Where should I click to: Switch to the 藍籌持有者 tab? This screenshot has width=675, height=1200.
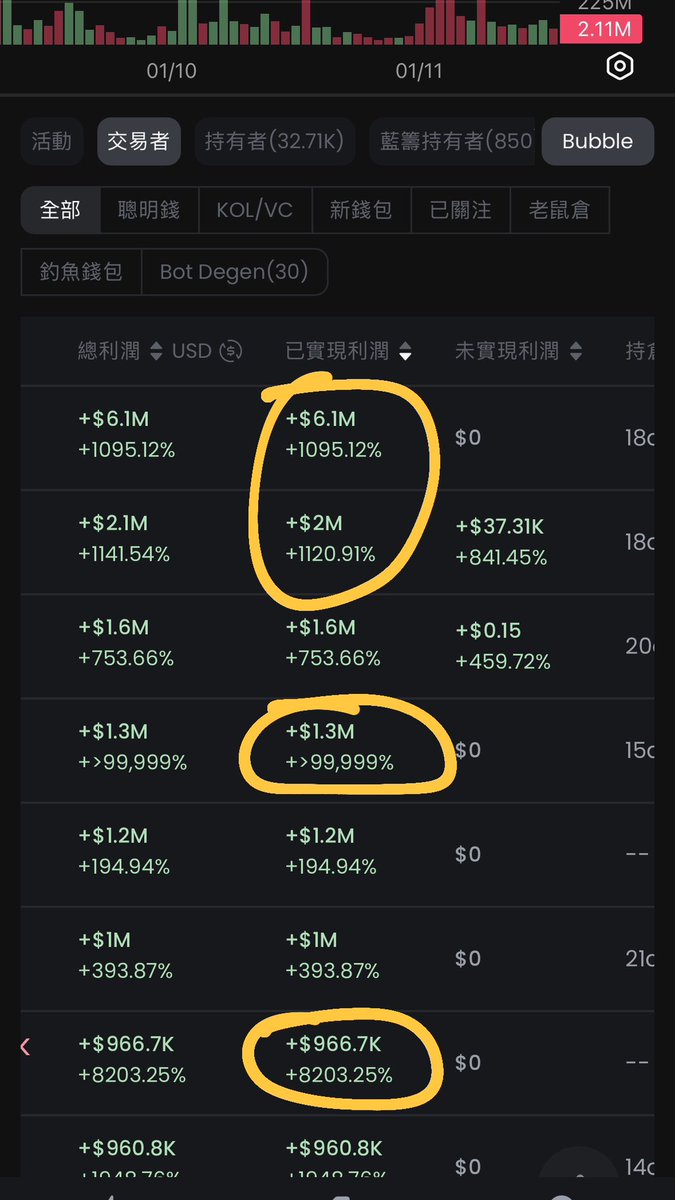pyautogui.click(x=456, y=142)
